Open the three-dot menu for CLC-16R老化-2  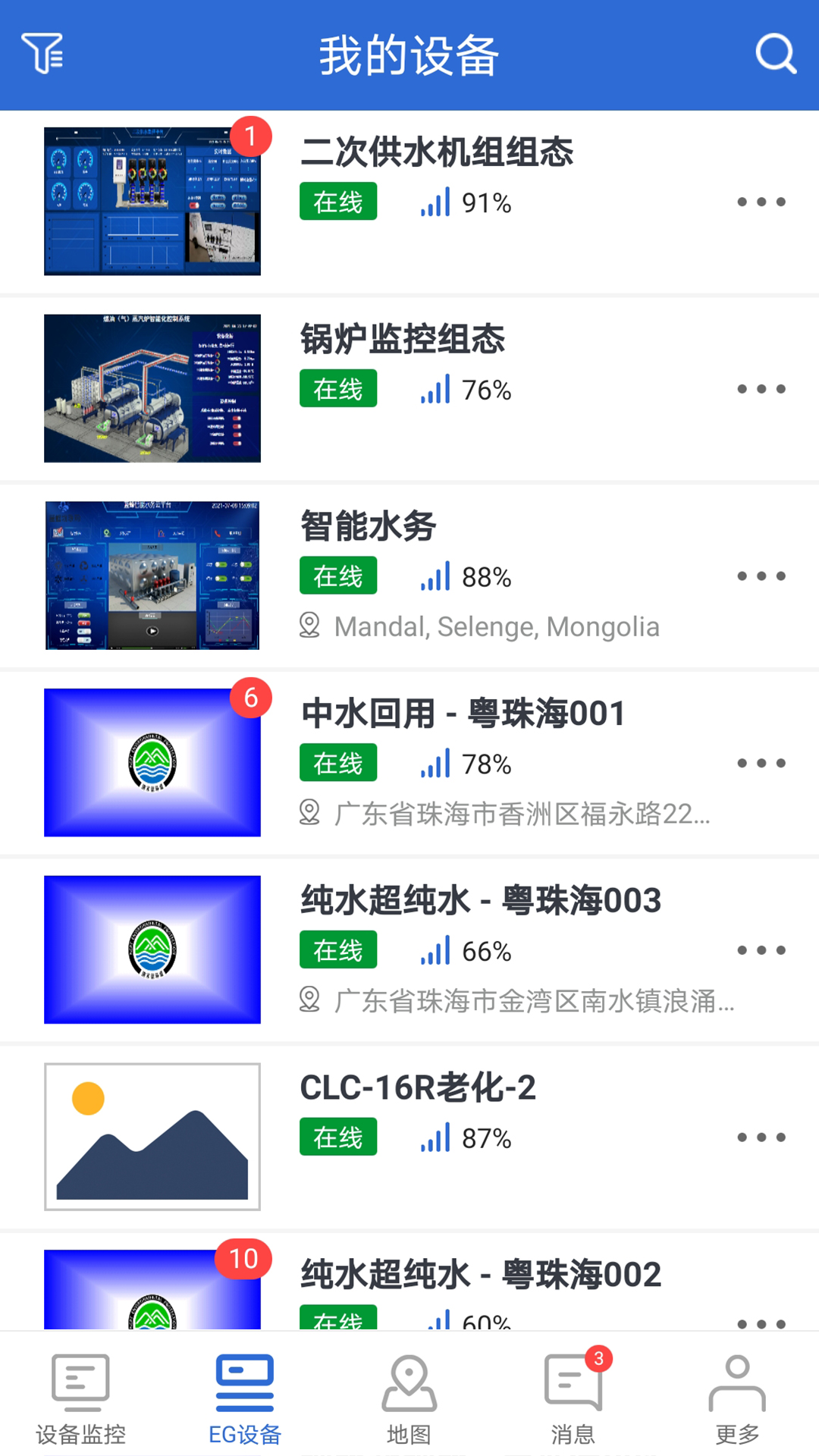click(x=761, y=1137)
